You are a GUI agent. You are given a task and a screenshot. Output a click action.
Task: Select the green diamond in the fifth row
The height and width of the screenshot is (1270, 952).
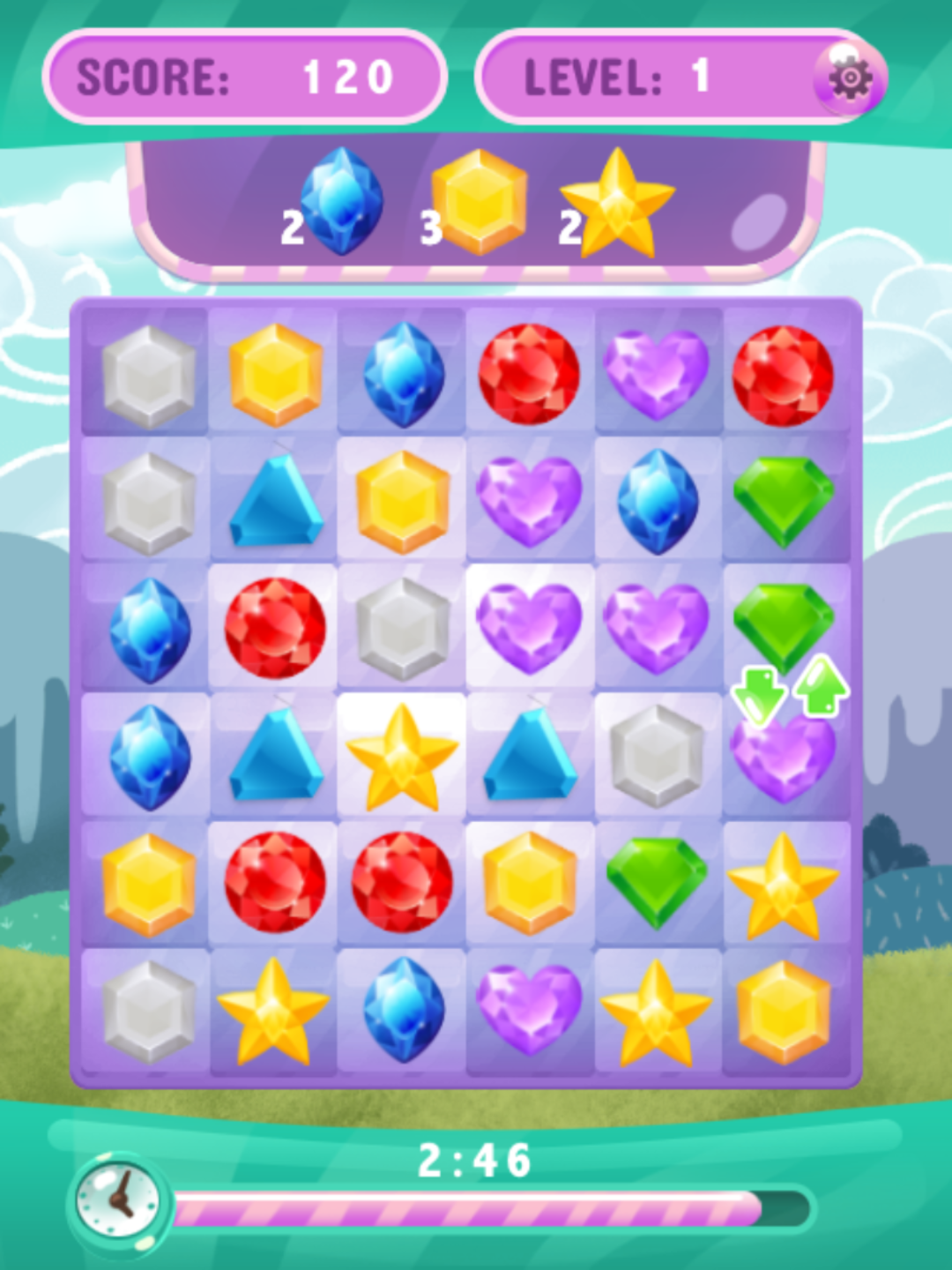658,882
